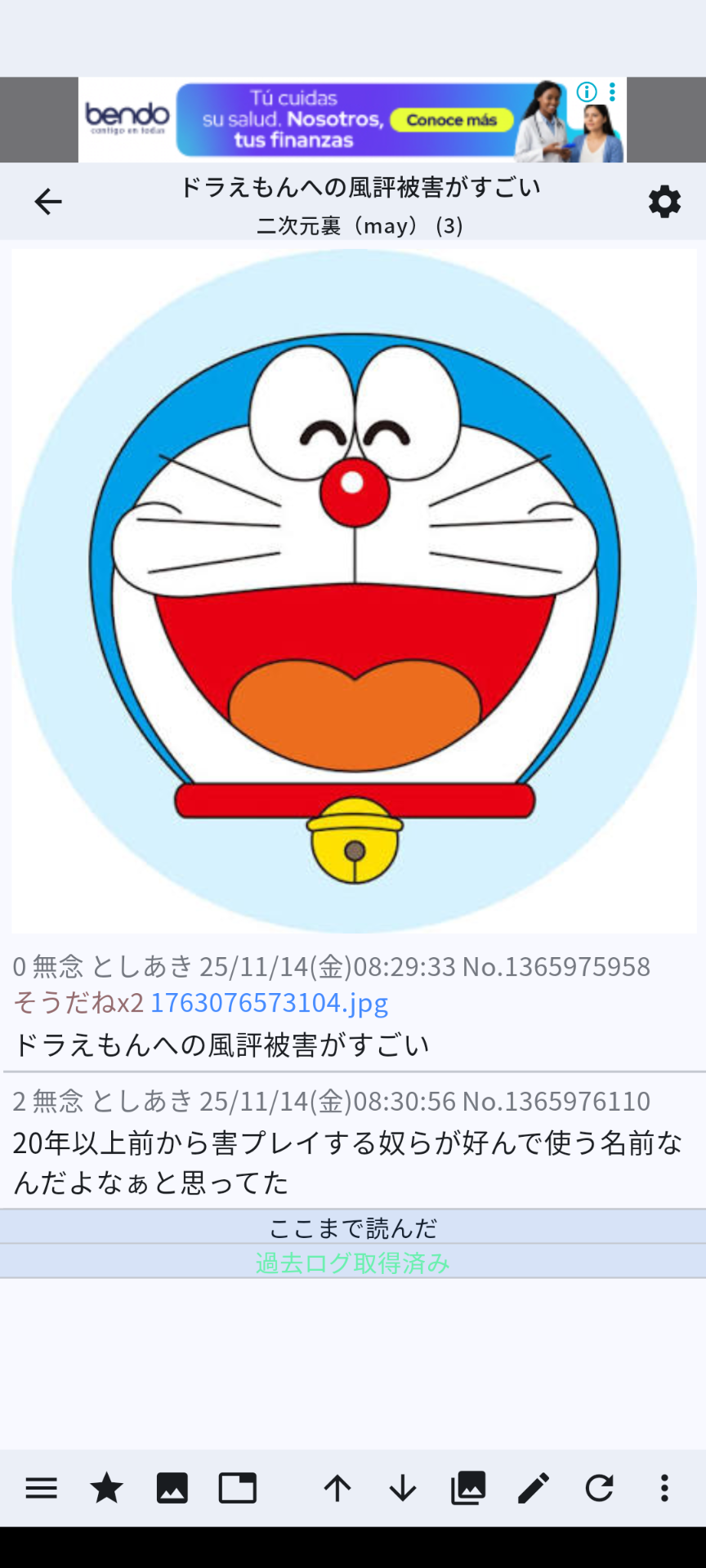Open the image gallery icon in toolbar
The height and width of the screenshot is (1568, 706).
pyautogui.click(x=468, y=1488)
